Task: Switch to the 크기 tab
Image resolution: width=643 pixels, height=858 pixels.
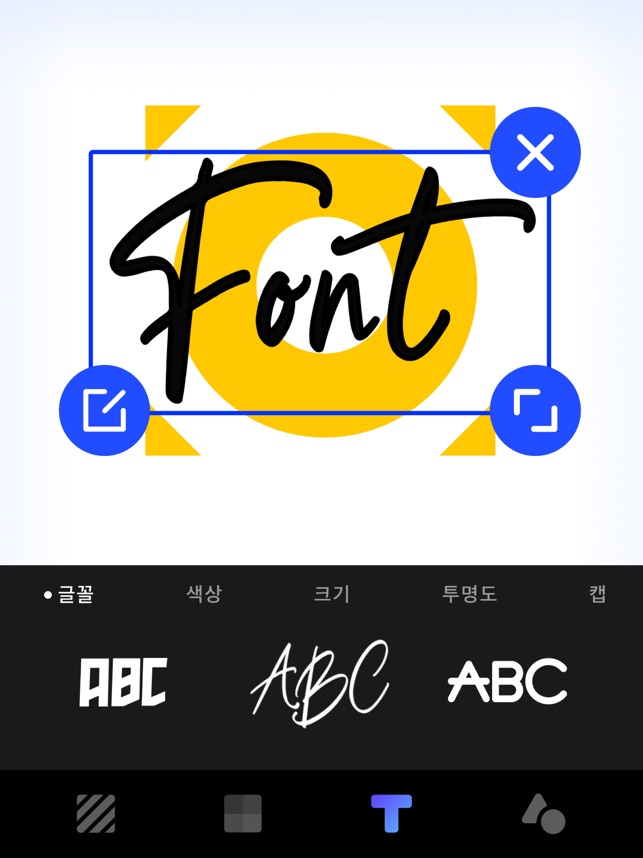Action: [x=332, y=594]
